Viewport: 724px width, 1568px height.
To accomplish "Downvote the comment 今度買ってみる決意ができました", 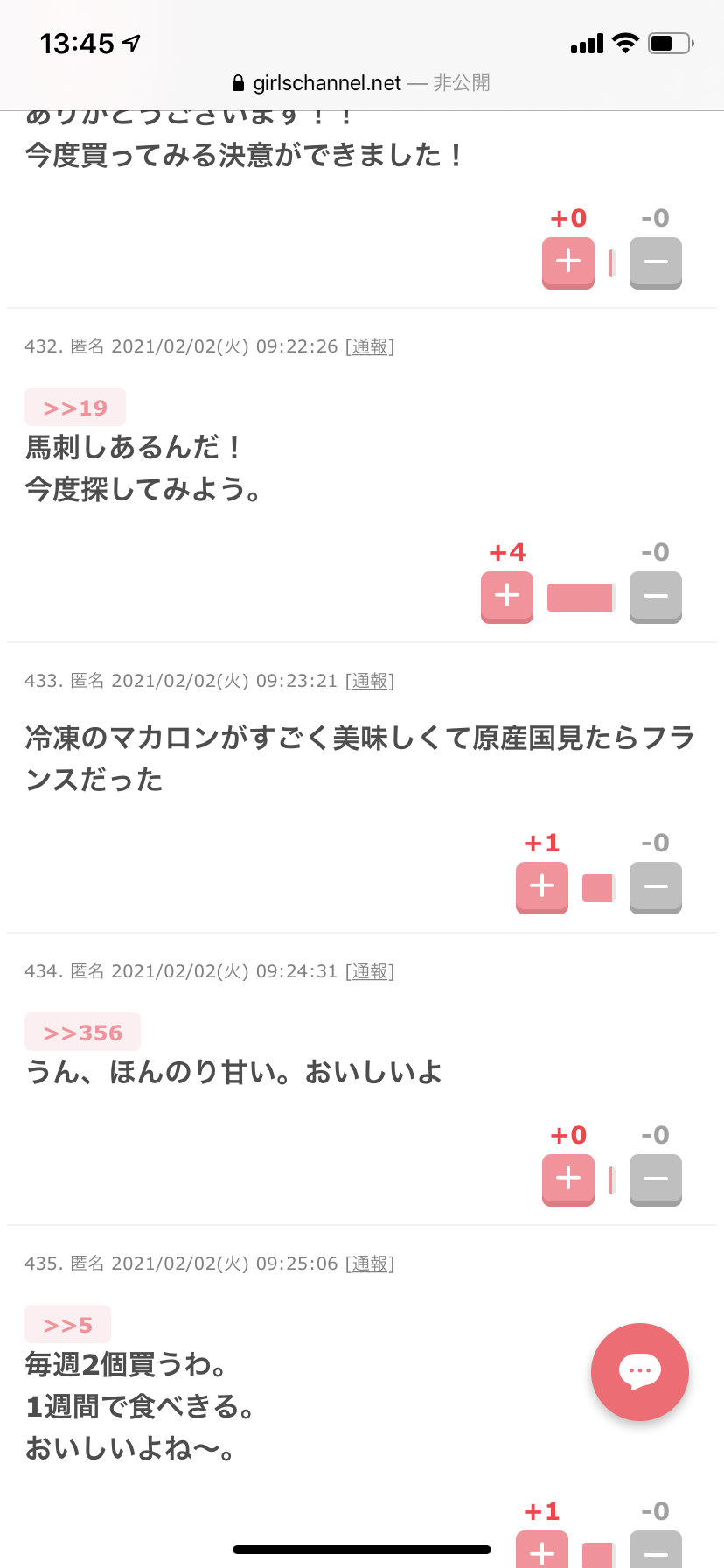I will pyautogui.click(x=656, y=262).
